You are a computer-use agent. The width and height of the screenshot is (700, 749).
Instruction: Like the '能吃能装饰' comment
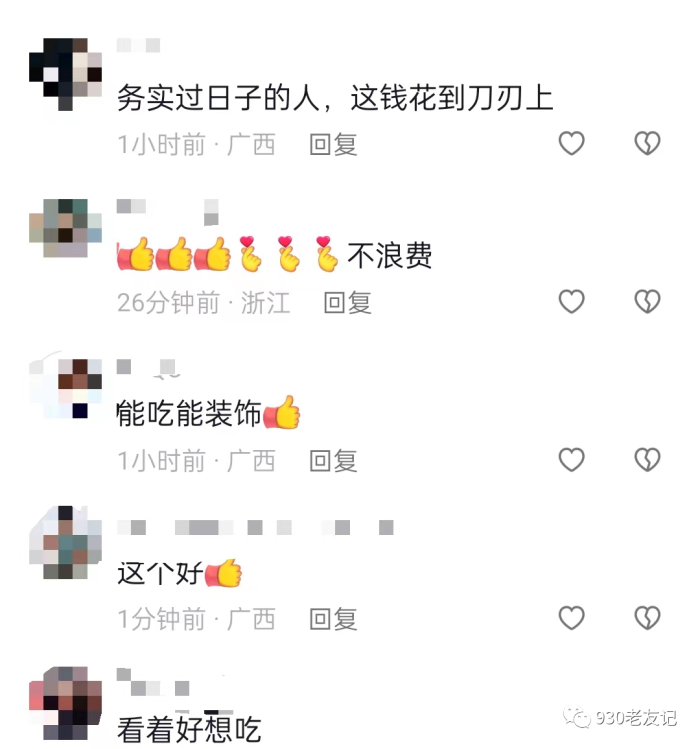571,460
